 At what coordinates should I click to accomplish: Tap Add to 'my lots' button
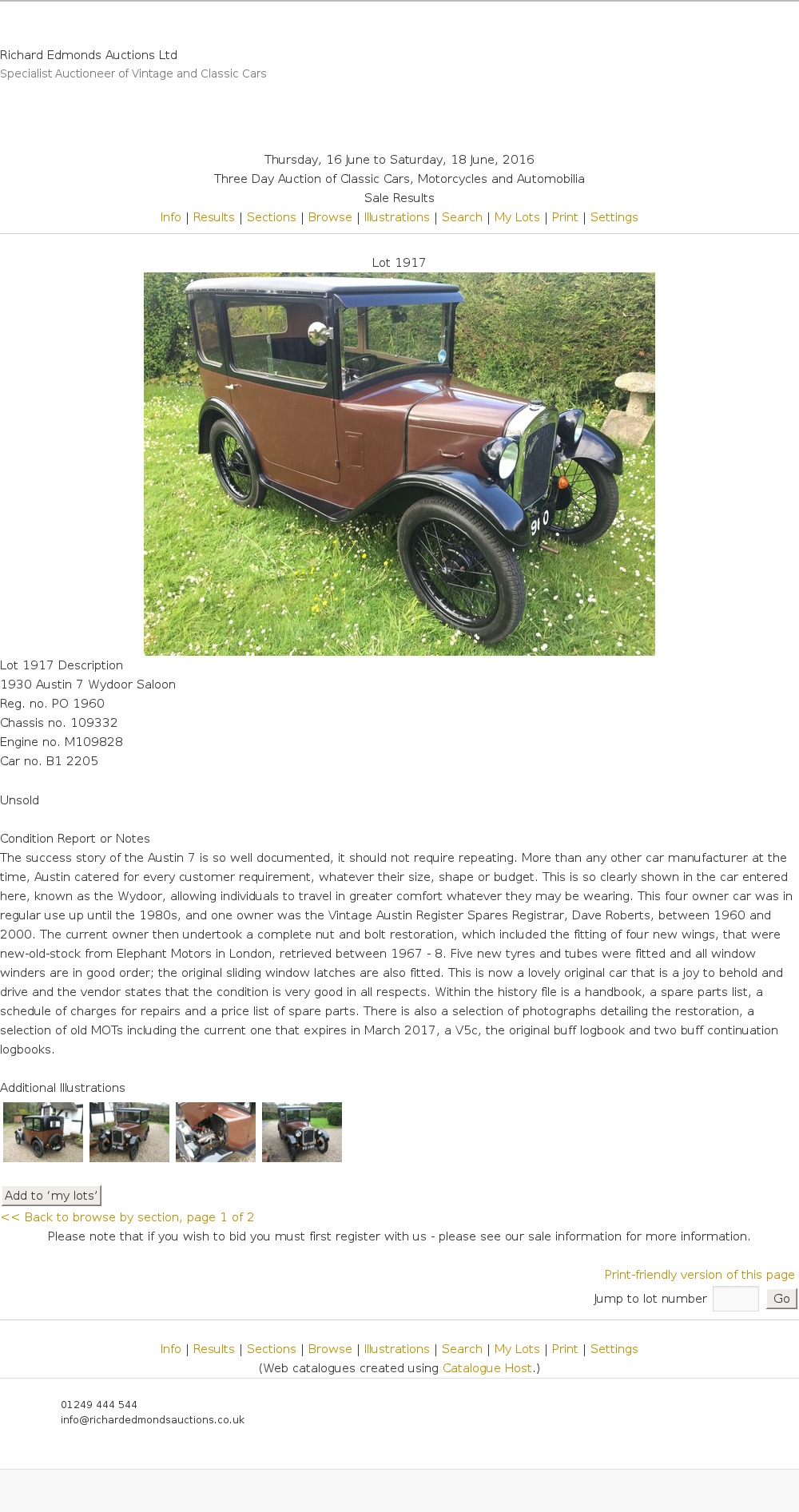coord(51,1196)
